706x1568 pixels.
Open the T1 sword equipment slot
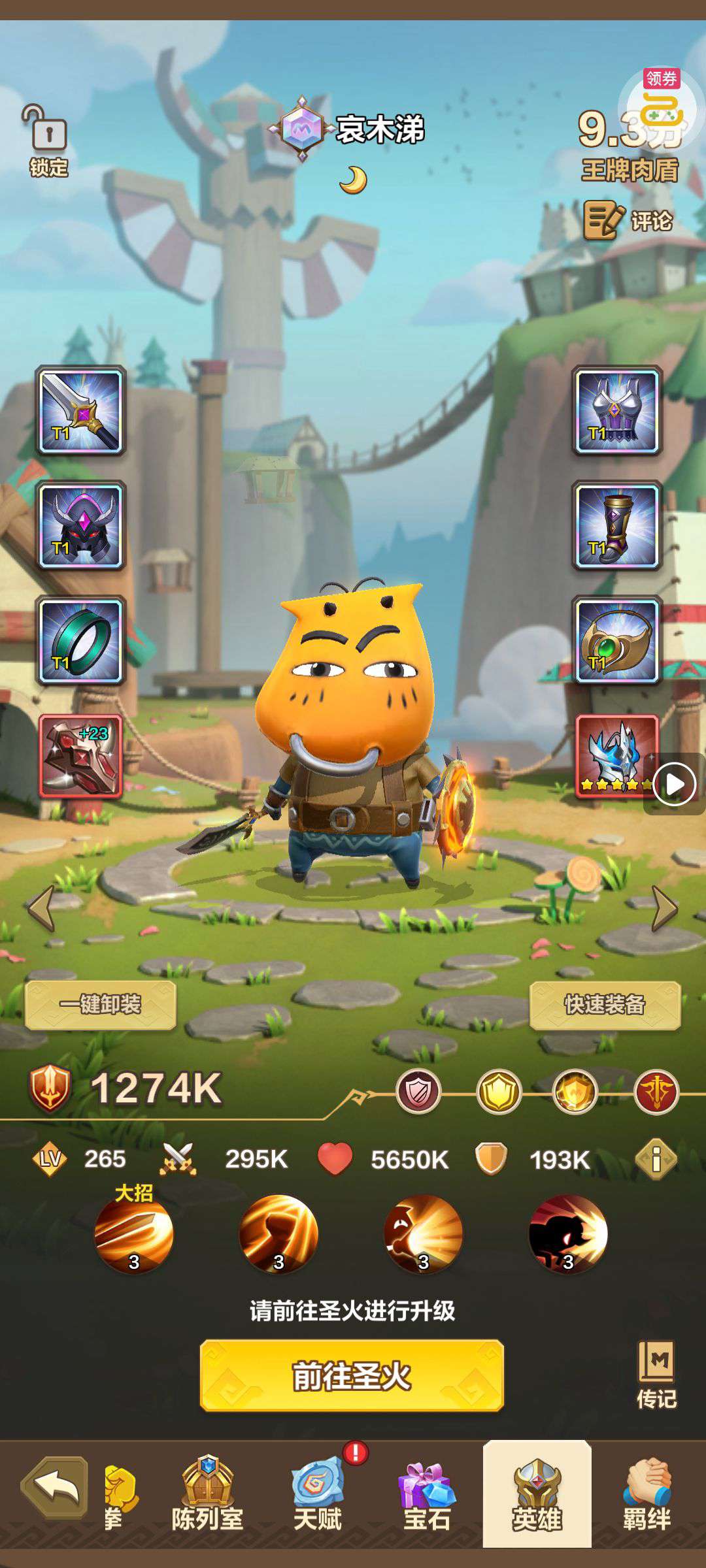tap(81, 410)
